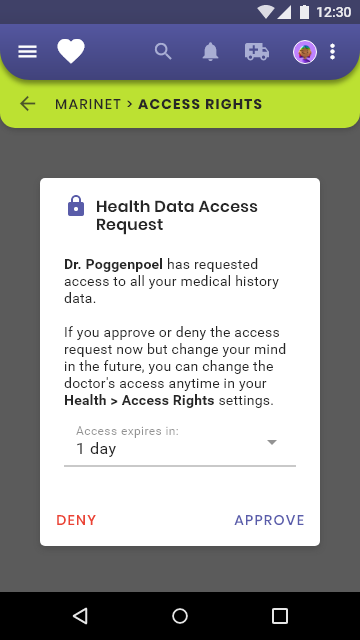
Task: Open the profile avatar
Action: click(x=305, y=52)
